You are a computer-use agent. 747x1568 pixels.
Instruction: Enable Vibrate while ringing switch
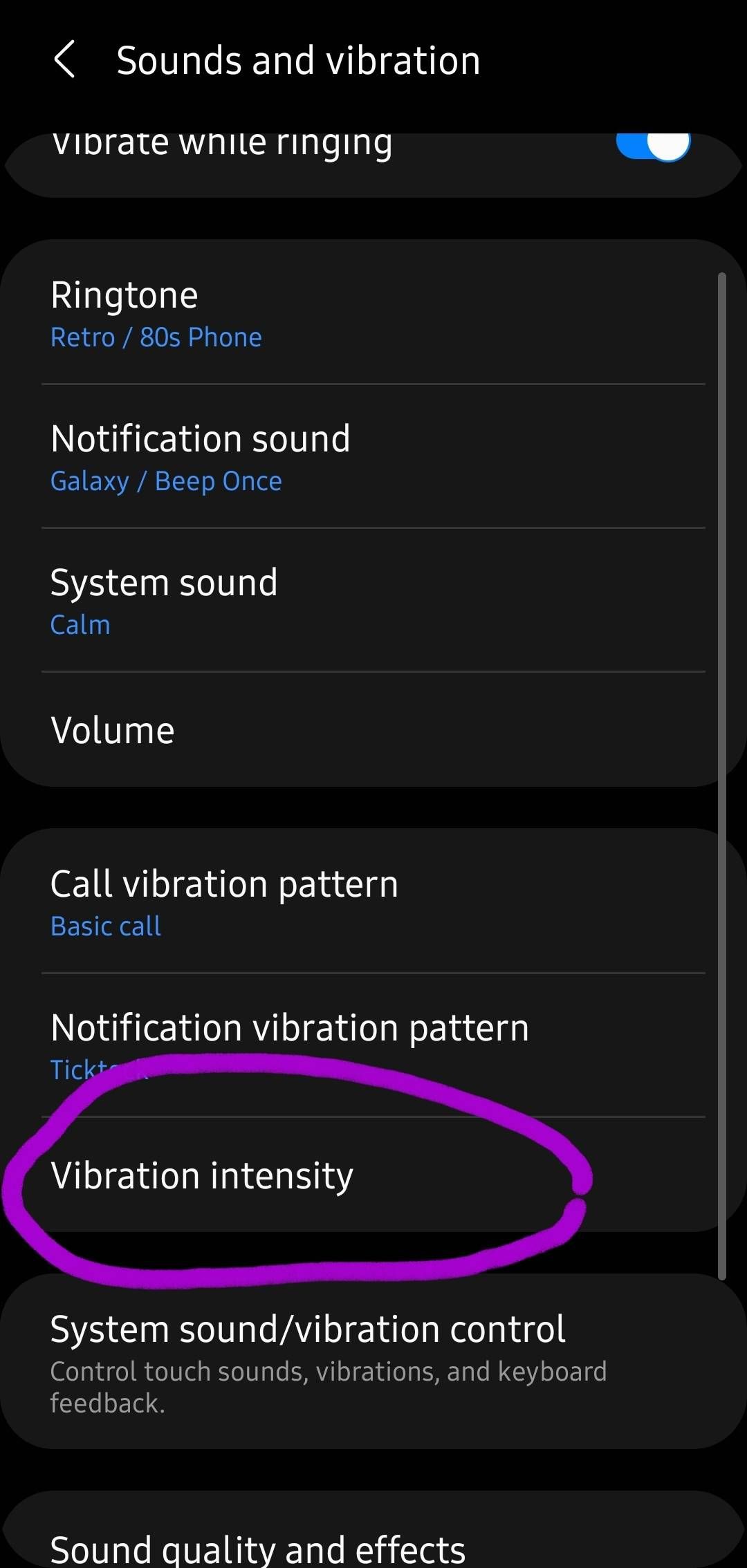[654, 143]
